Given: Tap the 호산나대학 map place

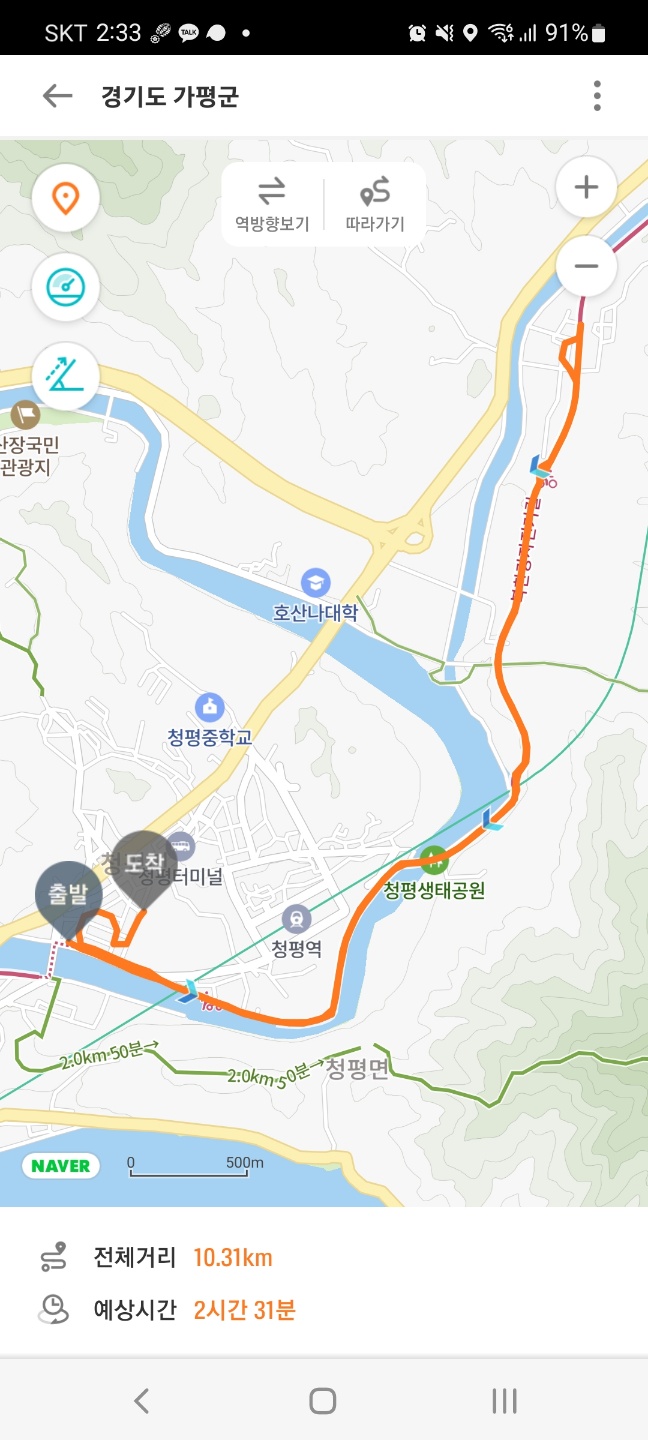Looking at the screenshot, I should pos(316,582).
